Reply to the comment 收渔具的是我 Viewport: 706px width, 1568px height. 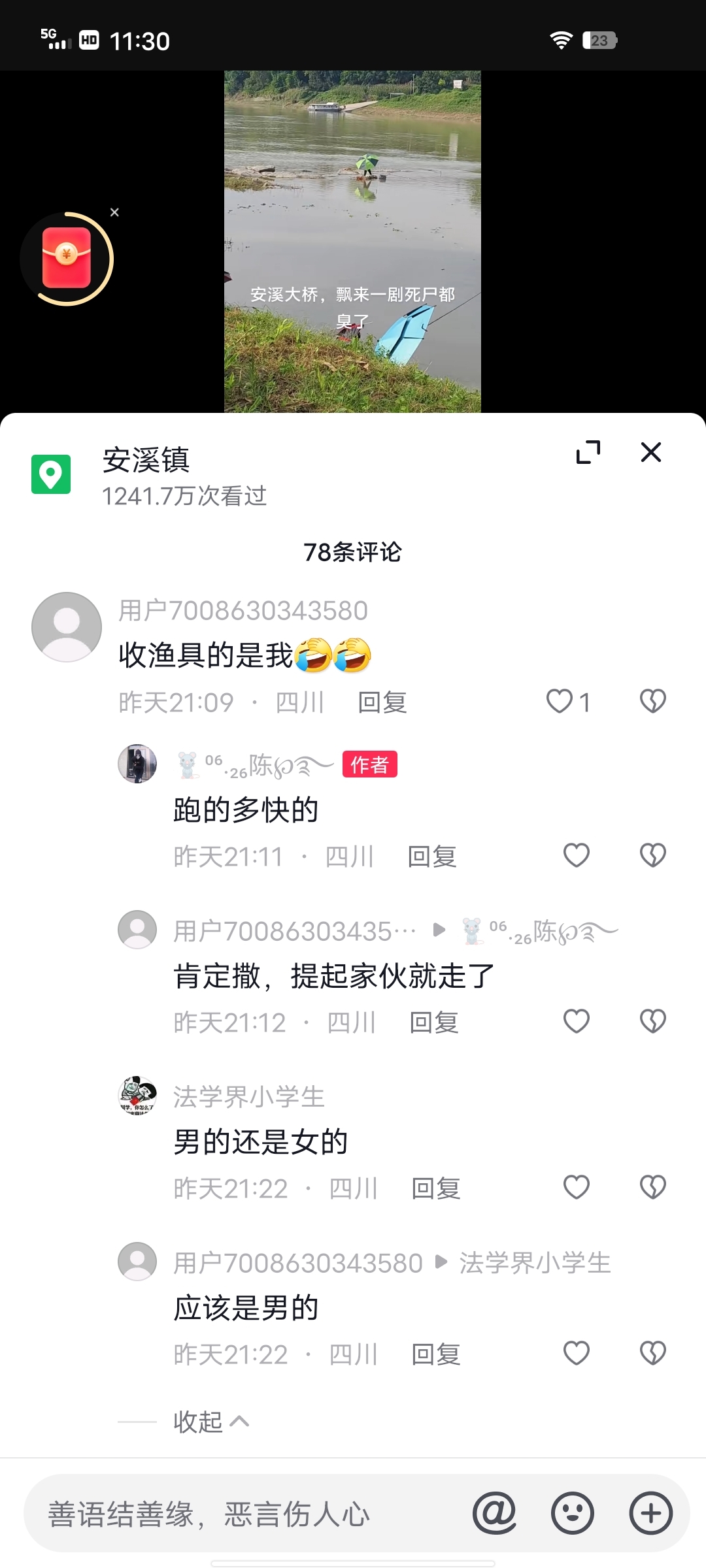382,703
